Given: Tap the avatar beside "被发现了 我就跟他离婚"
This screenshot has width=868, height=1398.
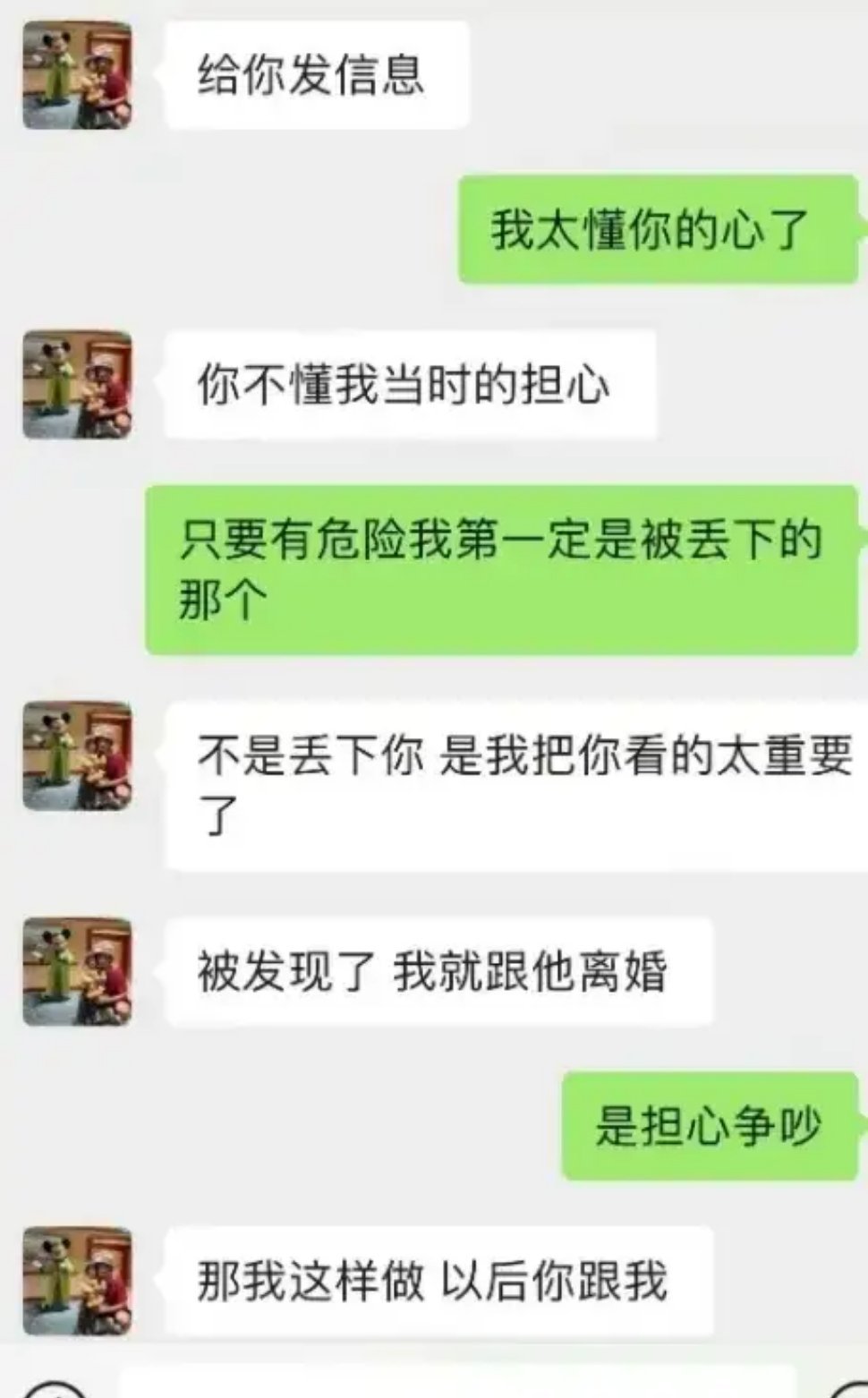Looking at the screenshot, I should [77, 971].
